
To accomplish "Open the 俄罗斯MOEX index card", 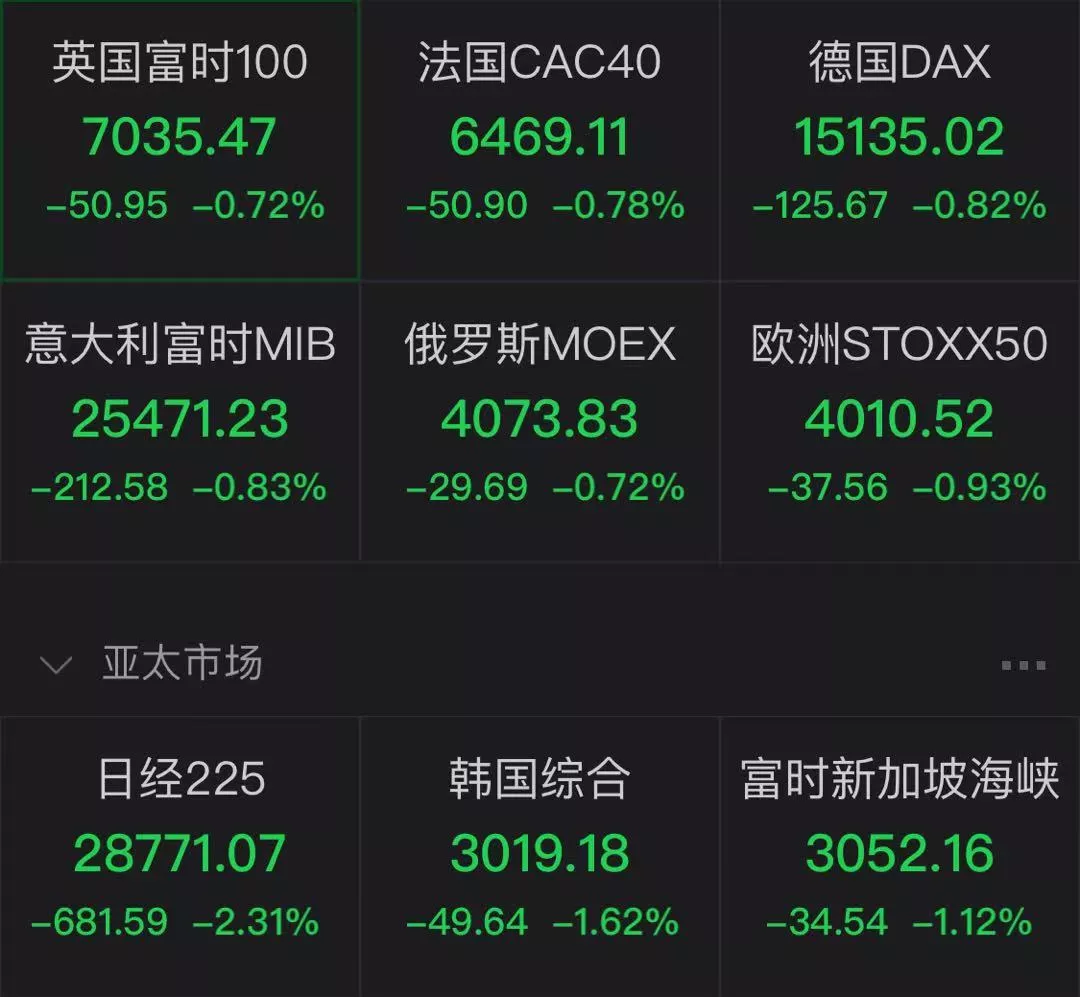I will [540, 420].
